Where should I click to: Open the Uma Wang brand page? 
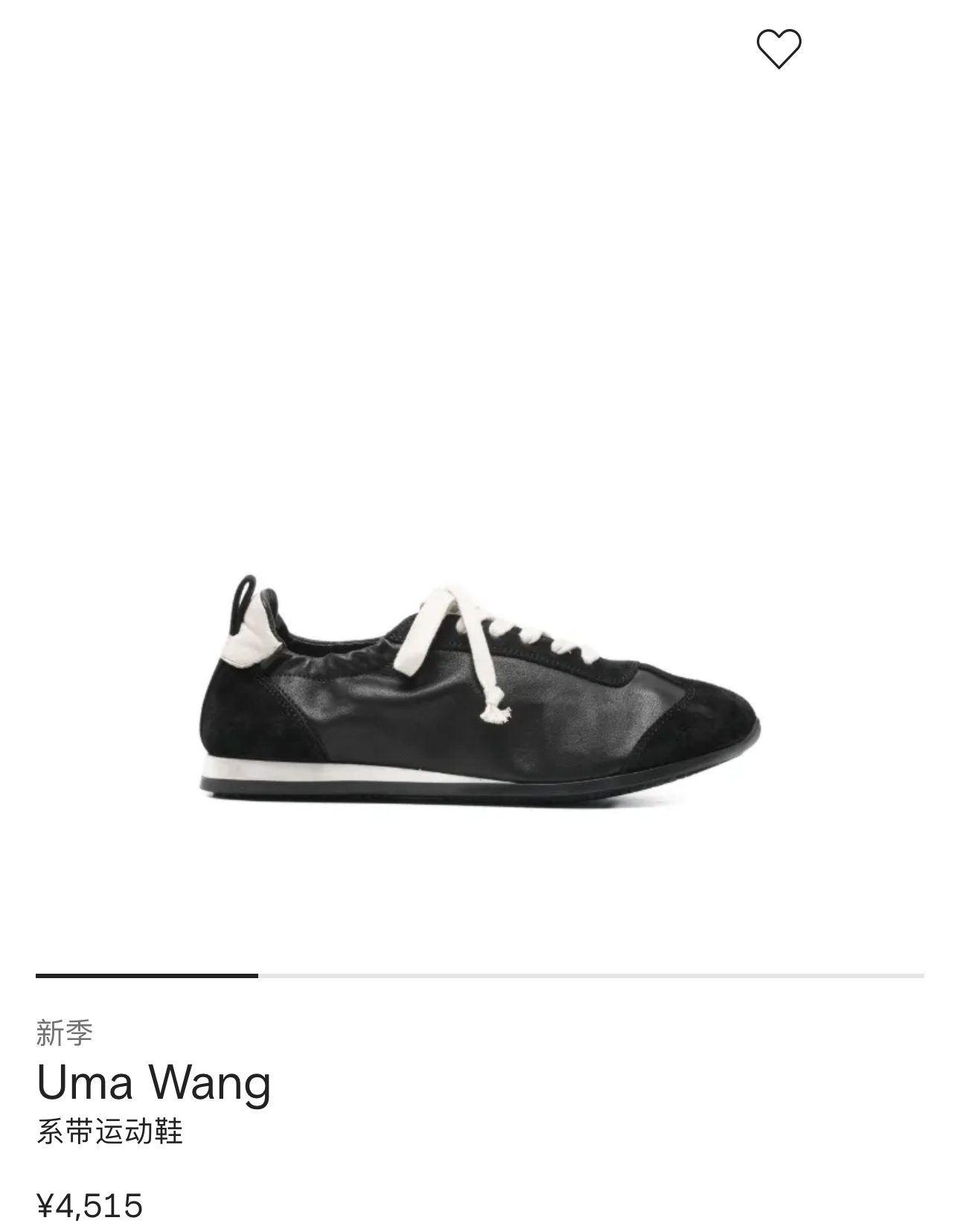(153, 1082)
